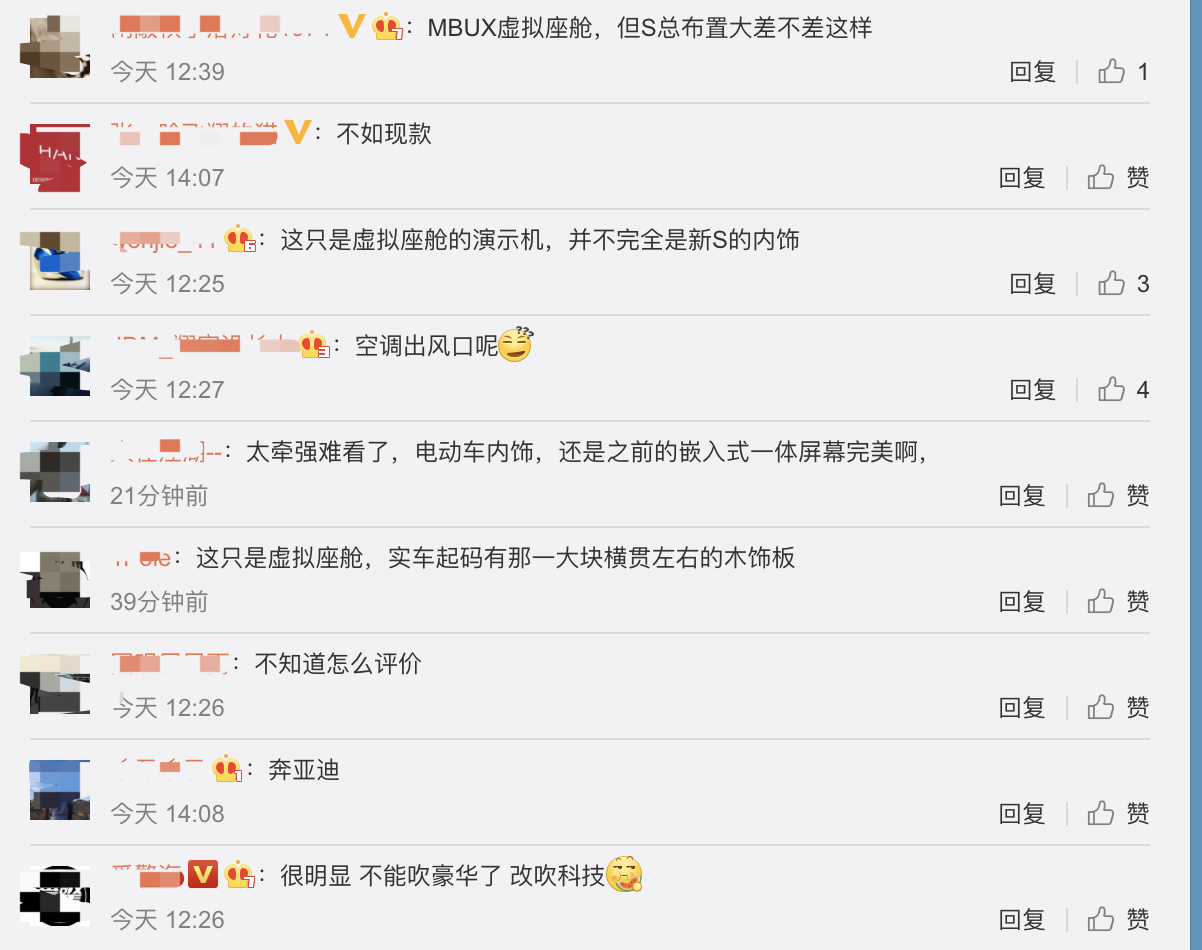Like the MBUX虚拟座舱 comment

coord(1112,72)
